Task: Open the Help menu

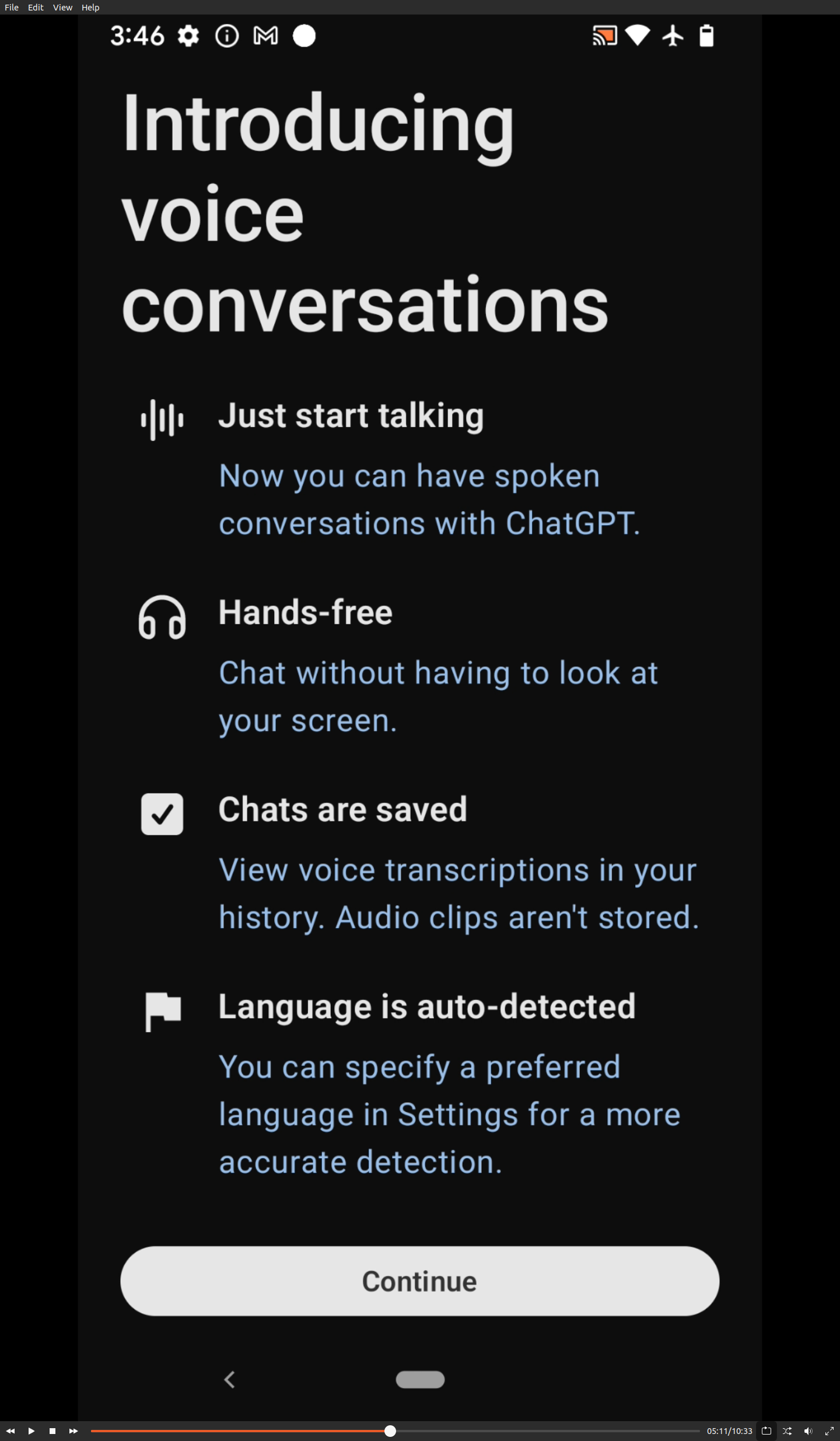Action: click(x=90, y=8)
